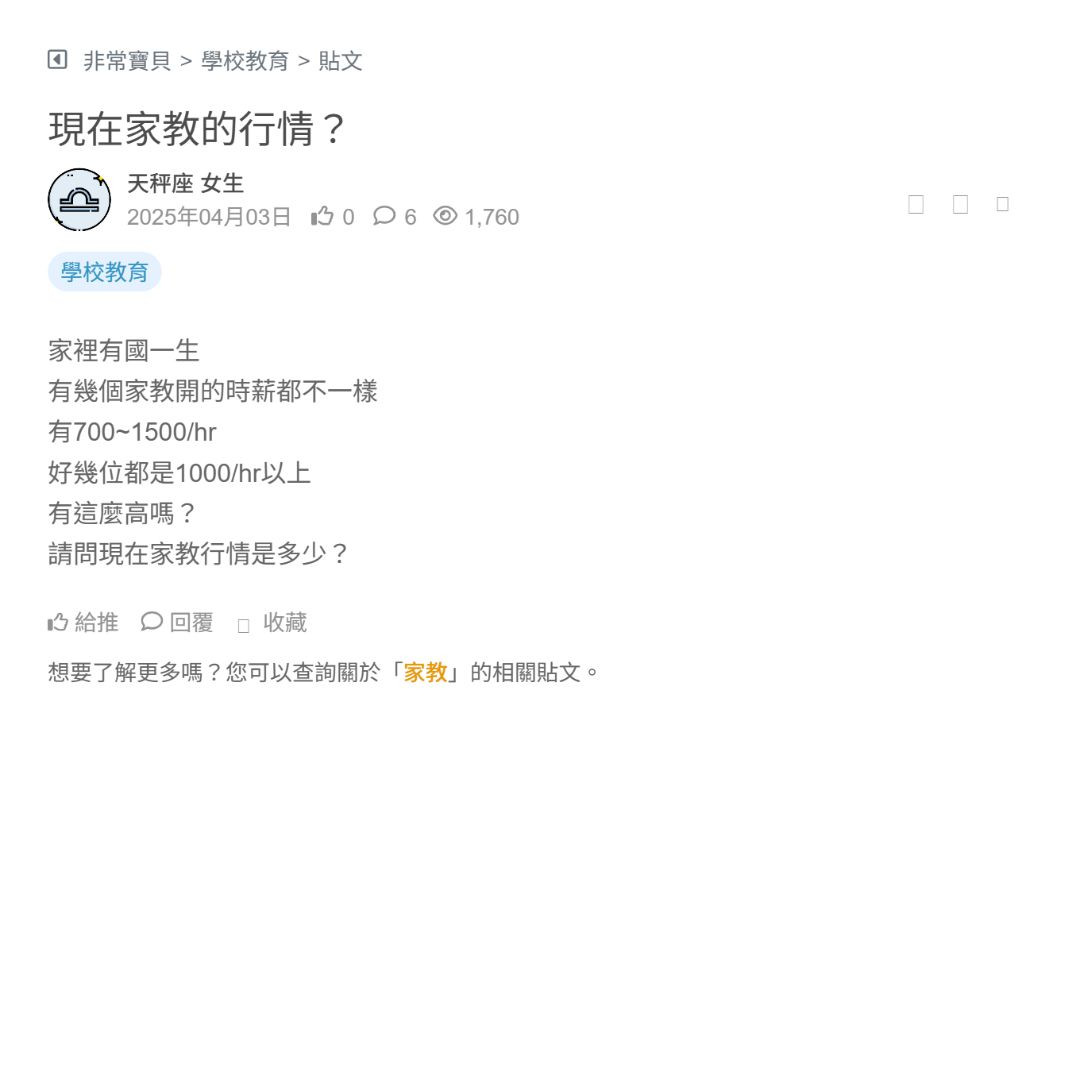Go to 學校教育 breadcrumb link

click(245, 61)
